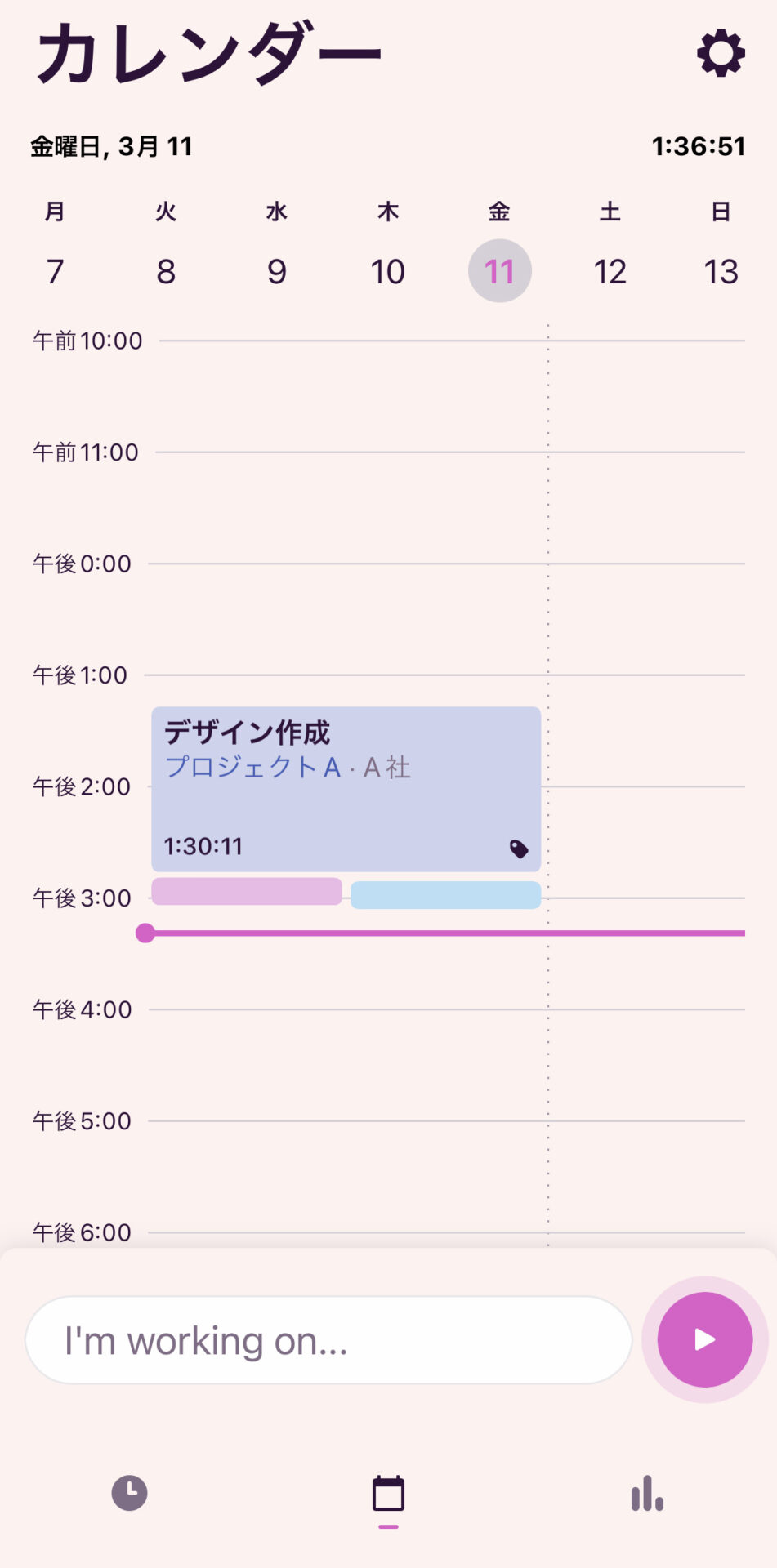The image size is (777, 1568).
Task: Select Friday the 11th
Action: pos(499,271)
